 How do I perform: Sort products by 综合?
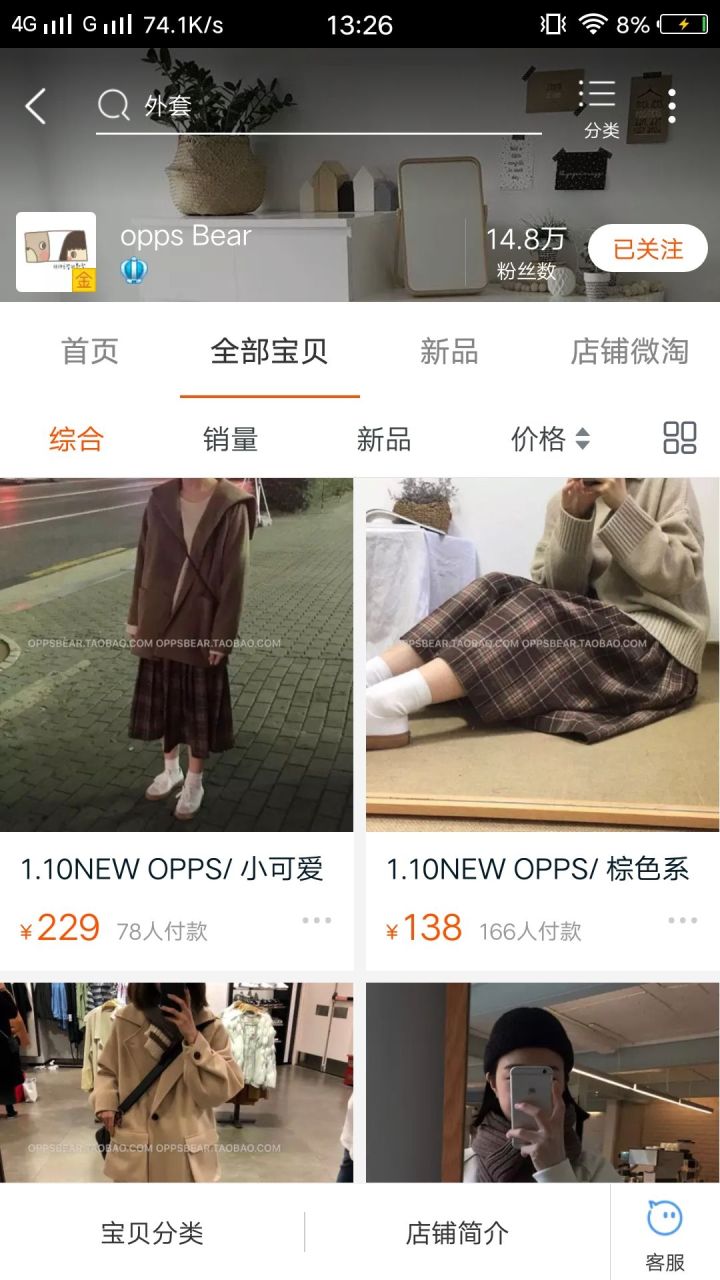[x=76, y=439]
